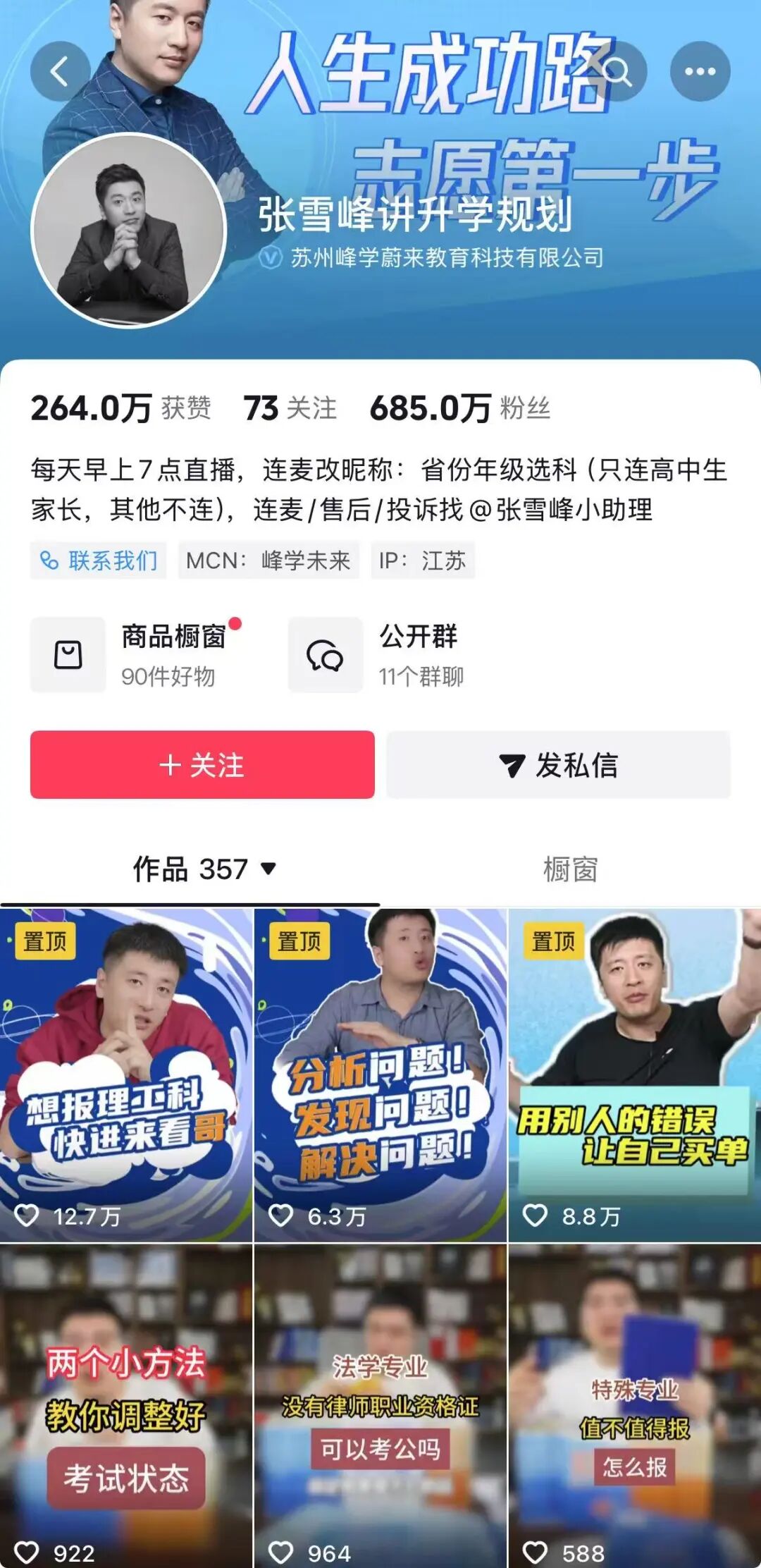Click the 发私信 message button
Viewport: 761px width, 1568px height.
559,768
